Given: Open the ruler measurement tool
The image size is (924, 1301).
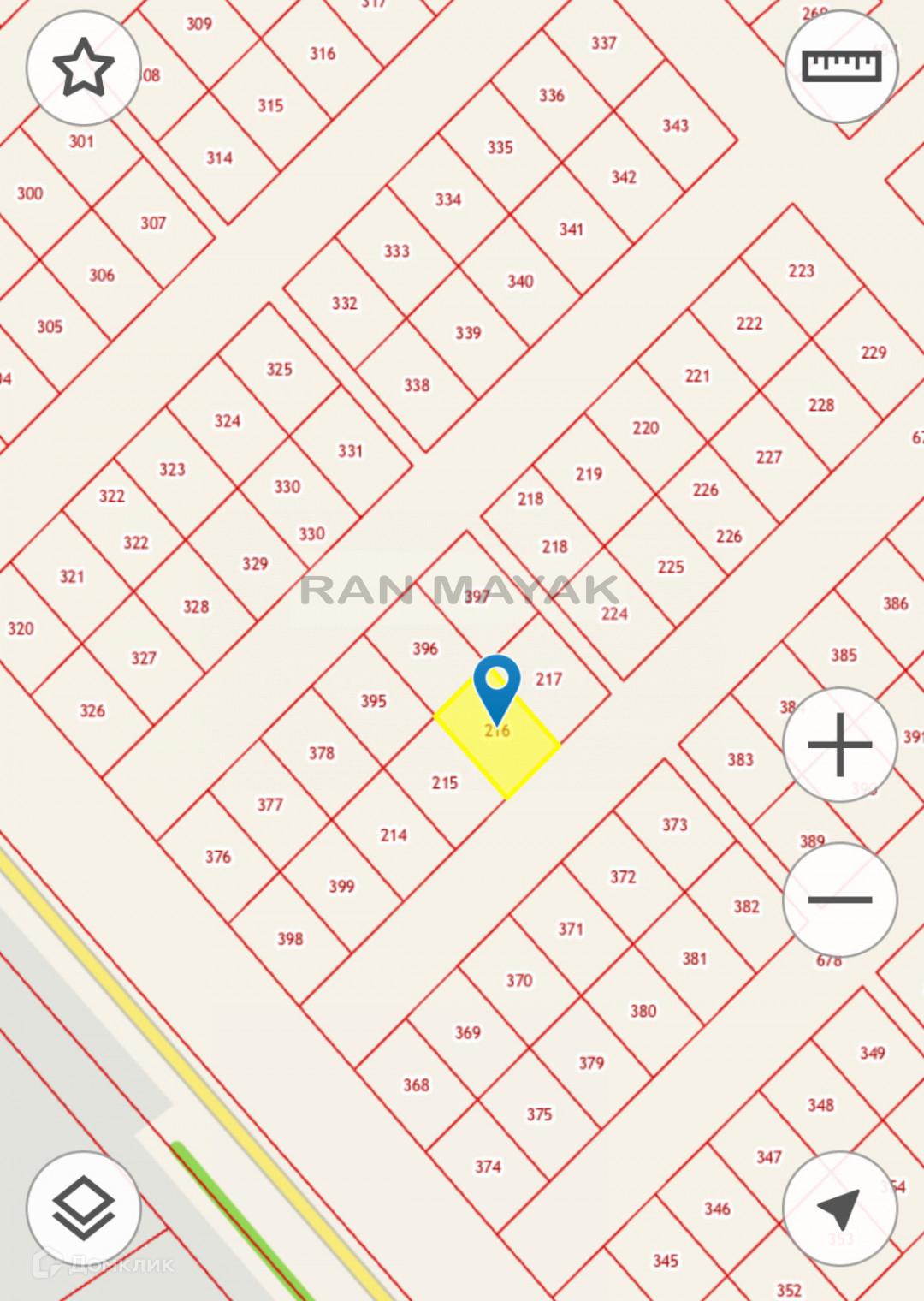Looking at the screenshot, I should coord(841,67).
